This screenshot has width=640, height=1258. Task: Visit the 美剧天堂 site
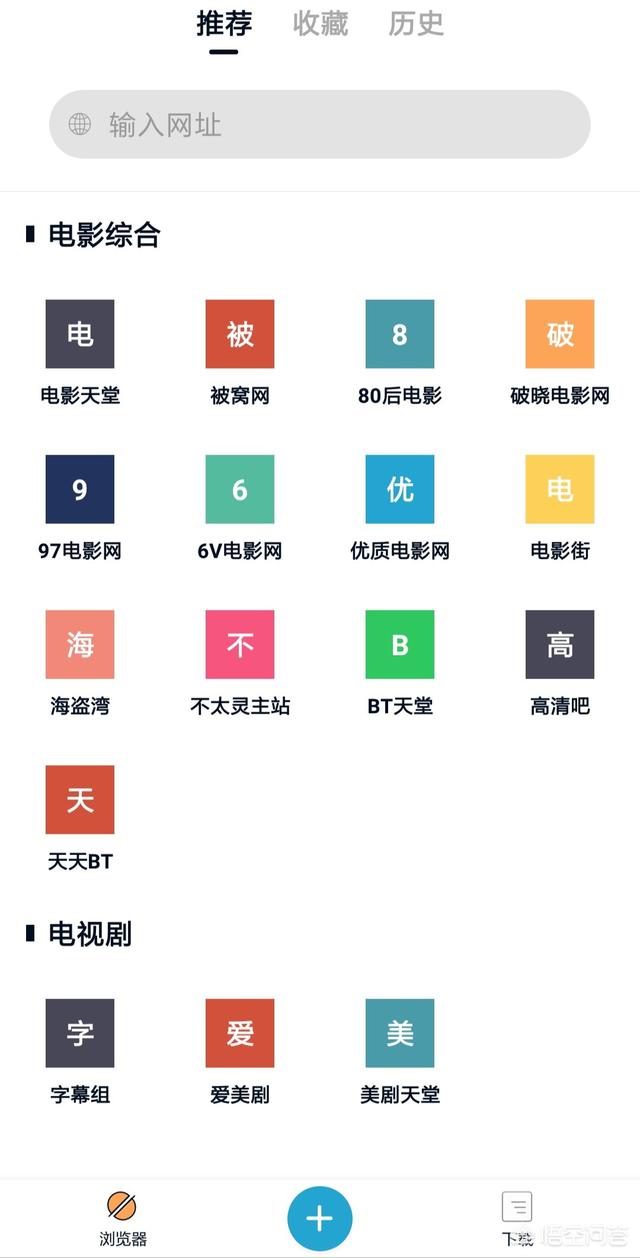coord(400,1033)
